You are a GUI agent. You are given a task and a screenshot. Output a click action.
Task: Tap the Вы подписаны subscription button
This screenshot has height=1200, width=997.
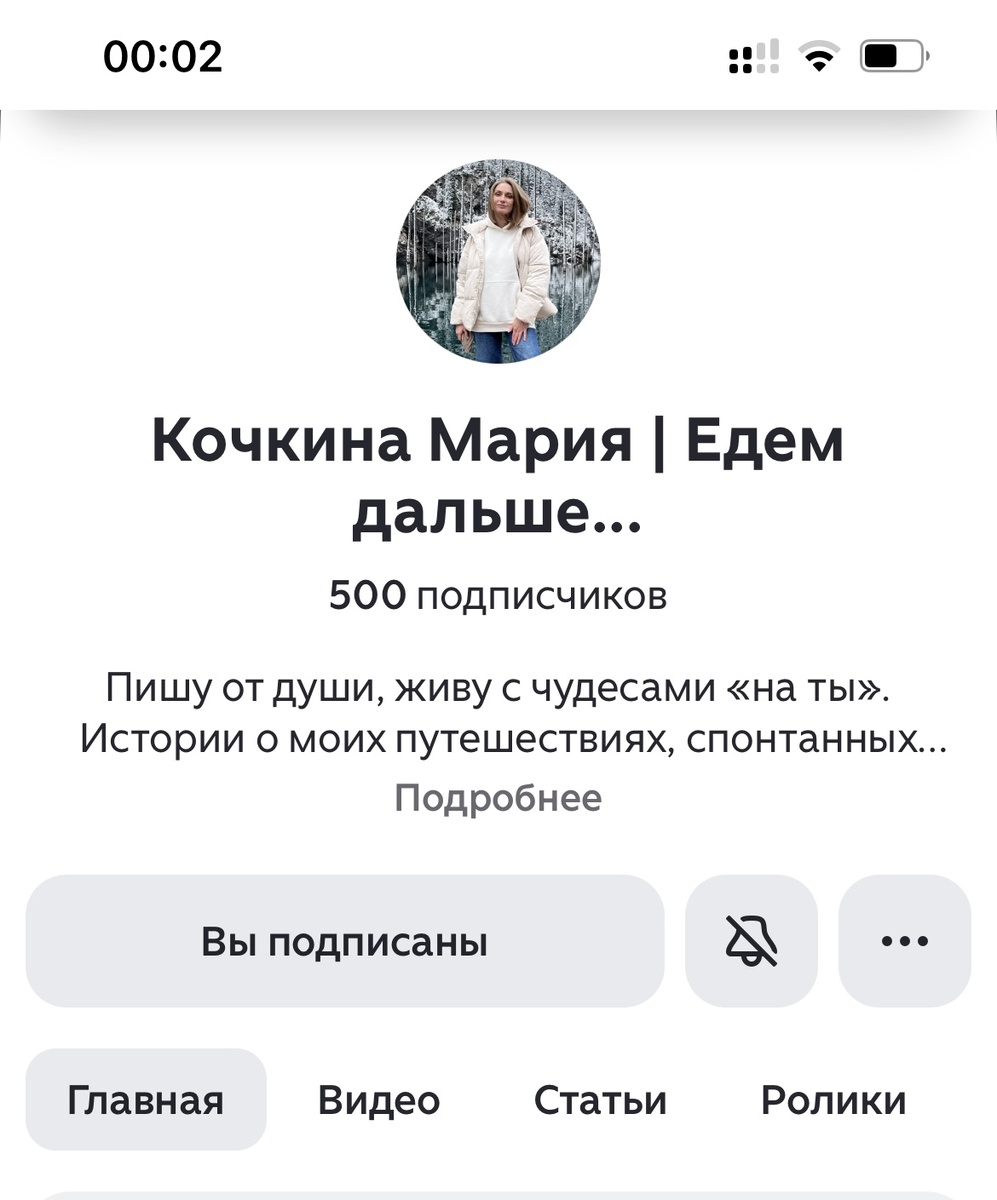pyautogui.click(x=344, y=941)
